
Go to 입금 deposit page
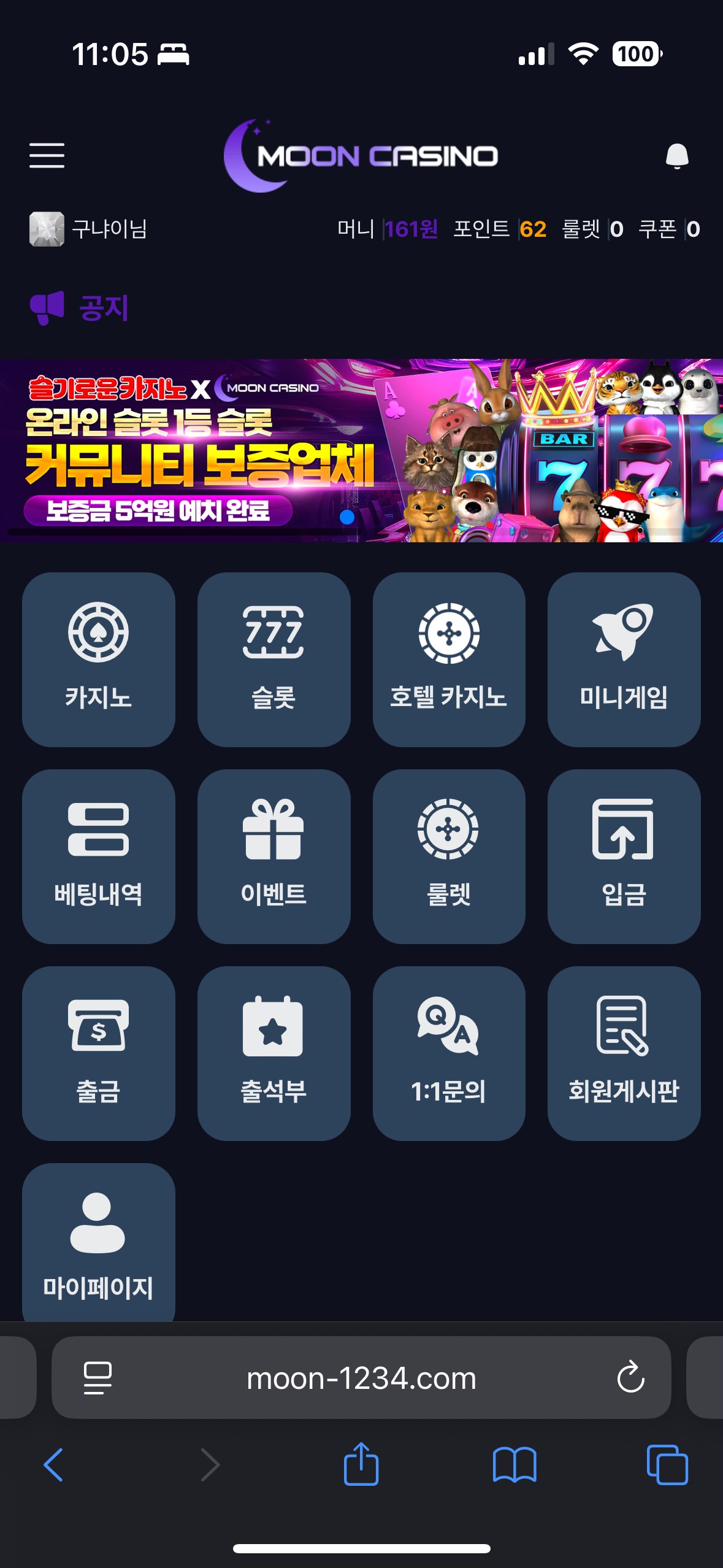pos(624,856)
